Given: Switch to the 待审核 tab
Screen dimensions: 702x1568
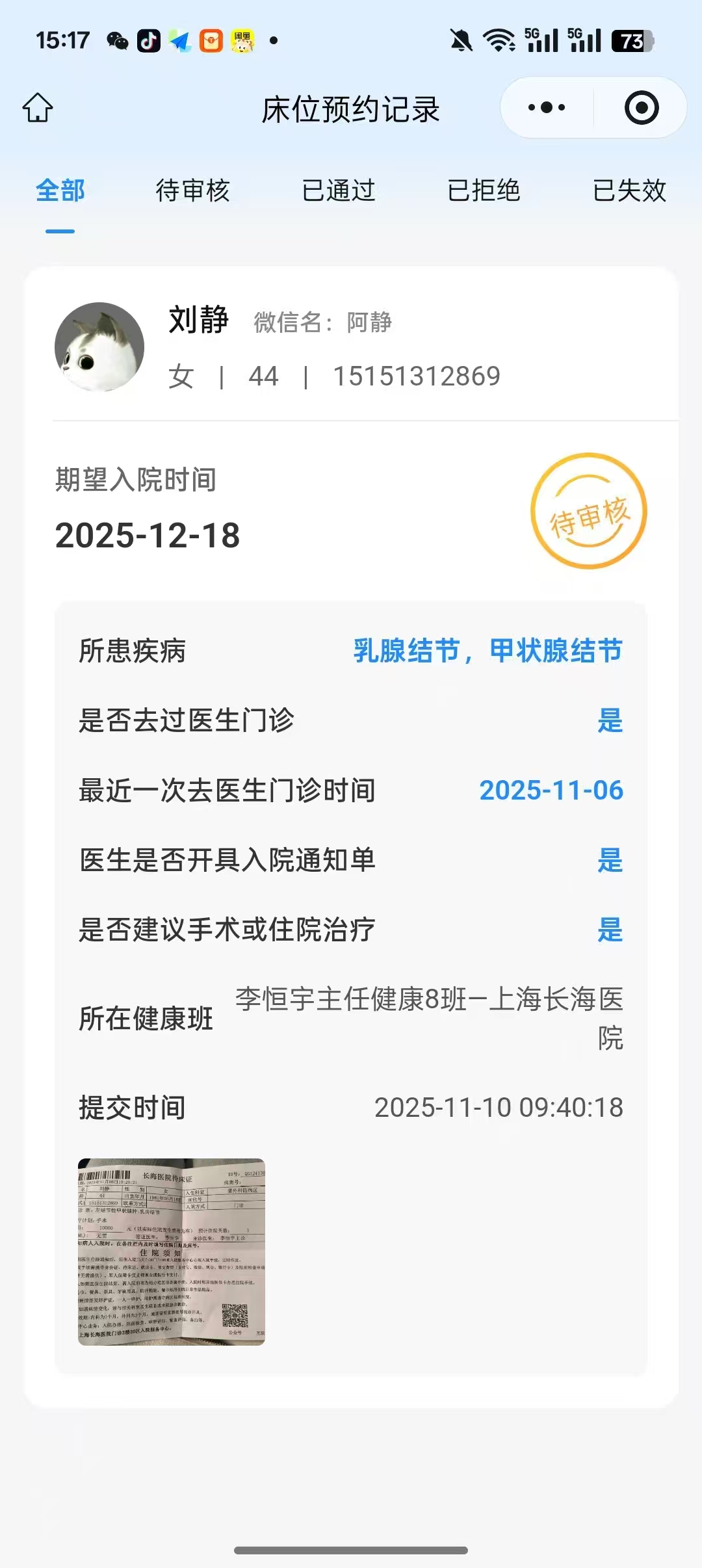Looking at the screenshot, I should 193,191.
